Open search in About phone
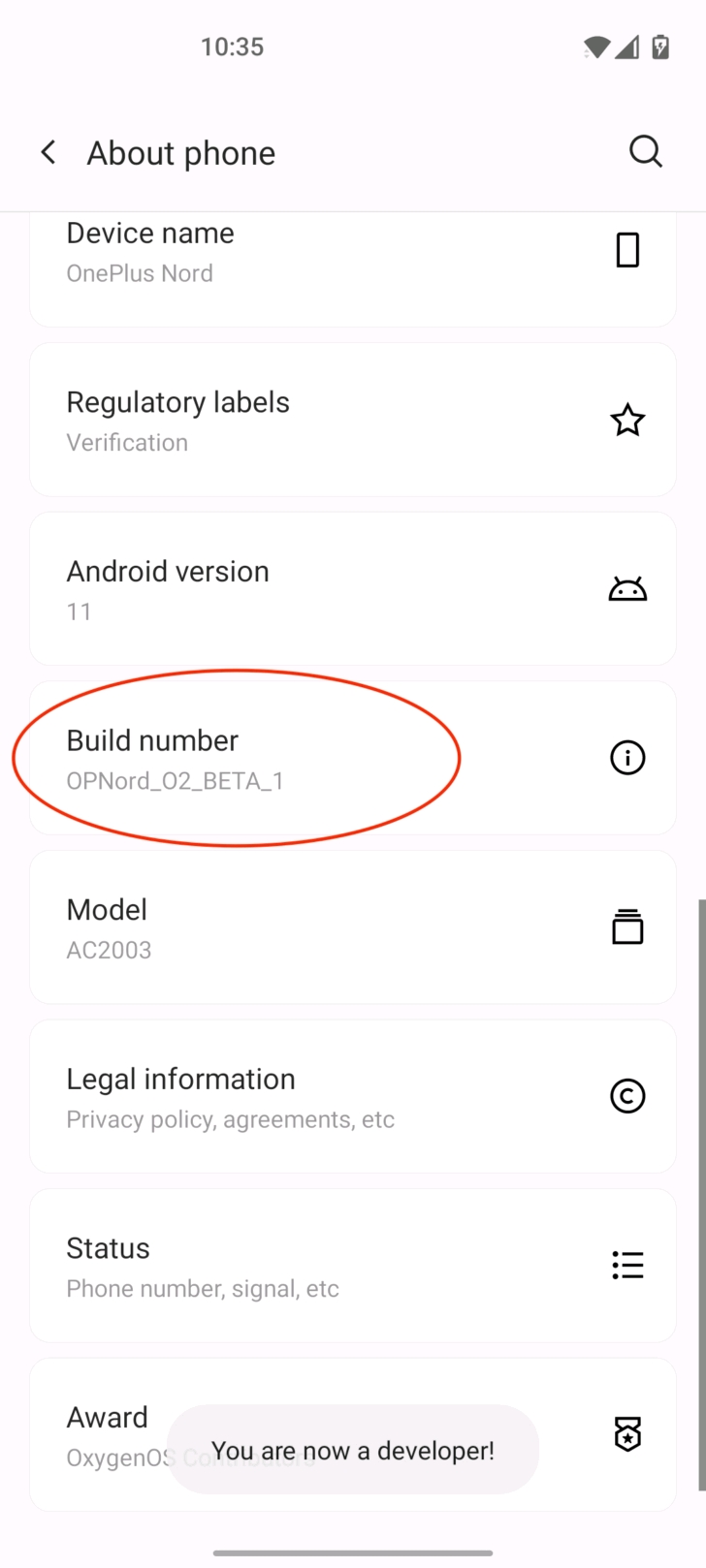Image resolution: width=706 pixels, height=1568 pixels. click(x=646, y=151)
